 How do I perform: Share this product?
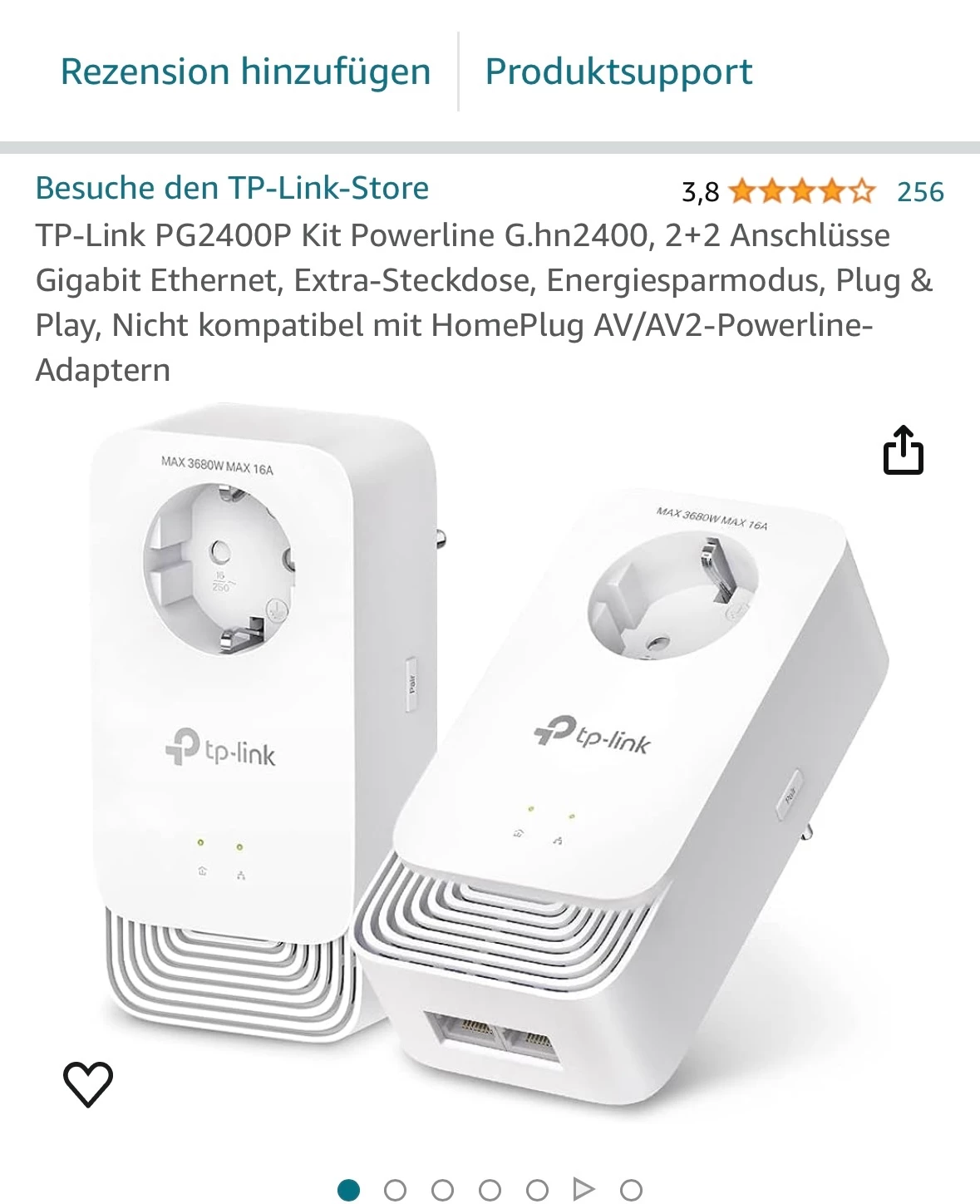(x=903, y=451)
